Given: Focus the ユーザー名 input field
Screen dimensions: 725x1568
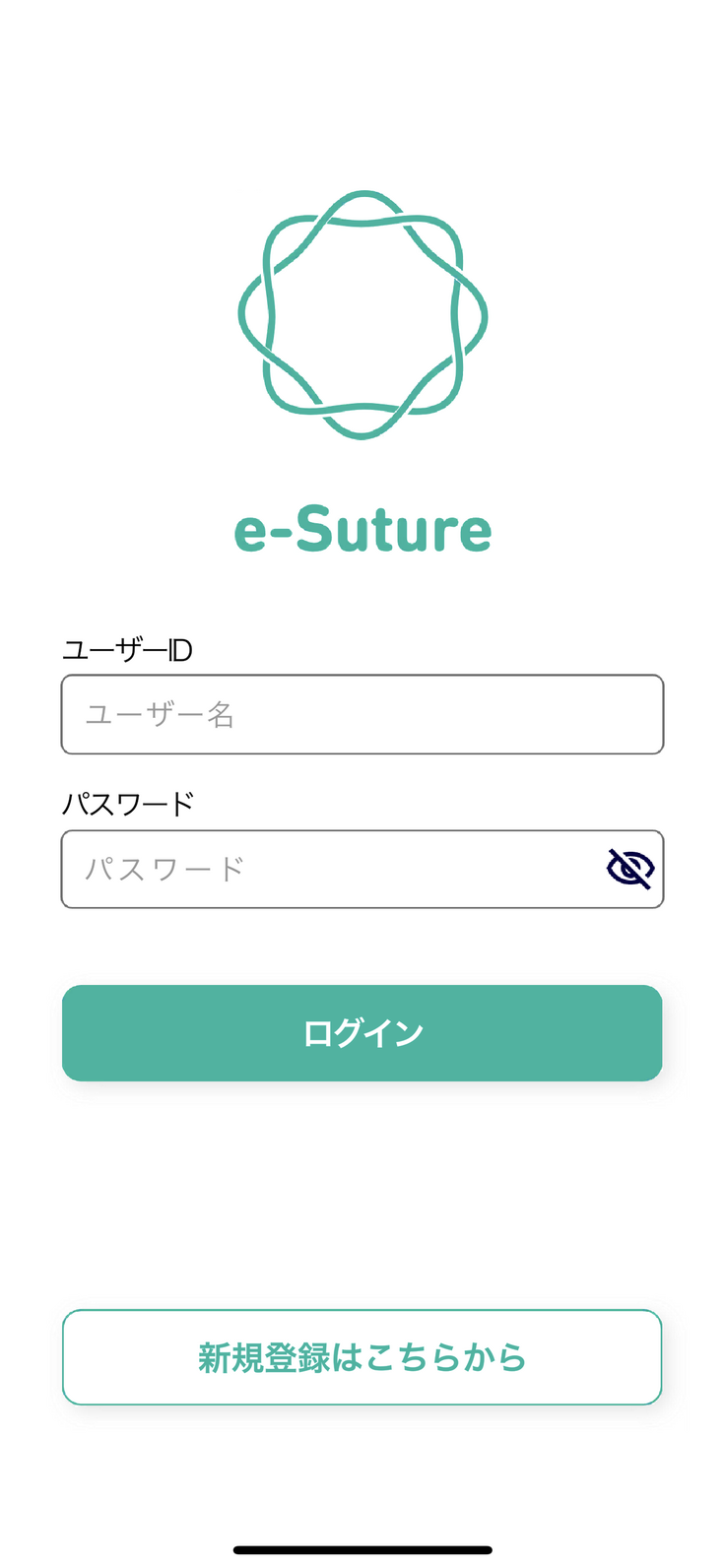Looking at the screenshot, I should pos(362,714).
